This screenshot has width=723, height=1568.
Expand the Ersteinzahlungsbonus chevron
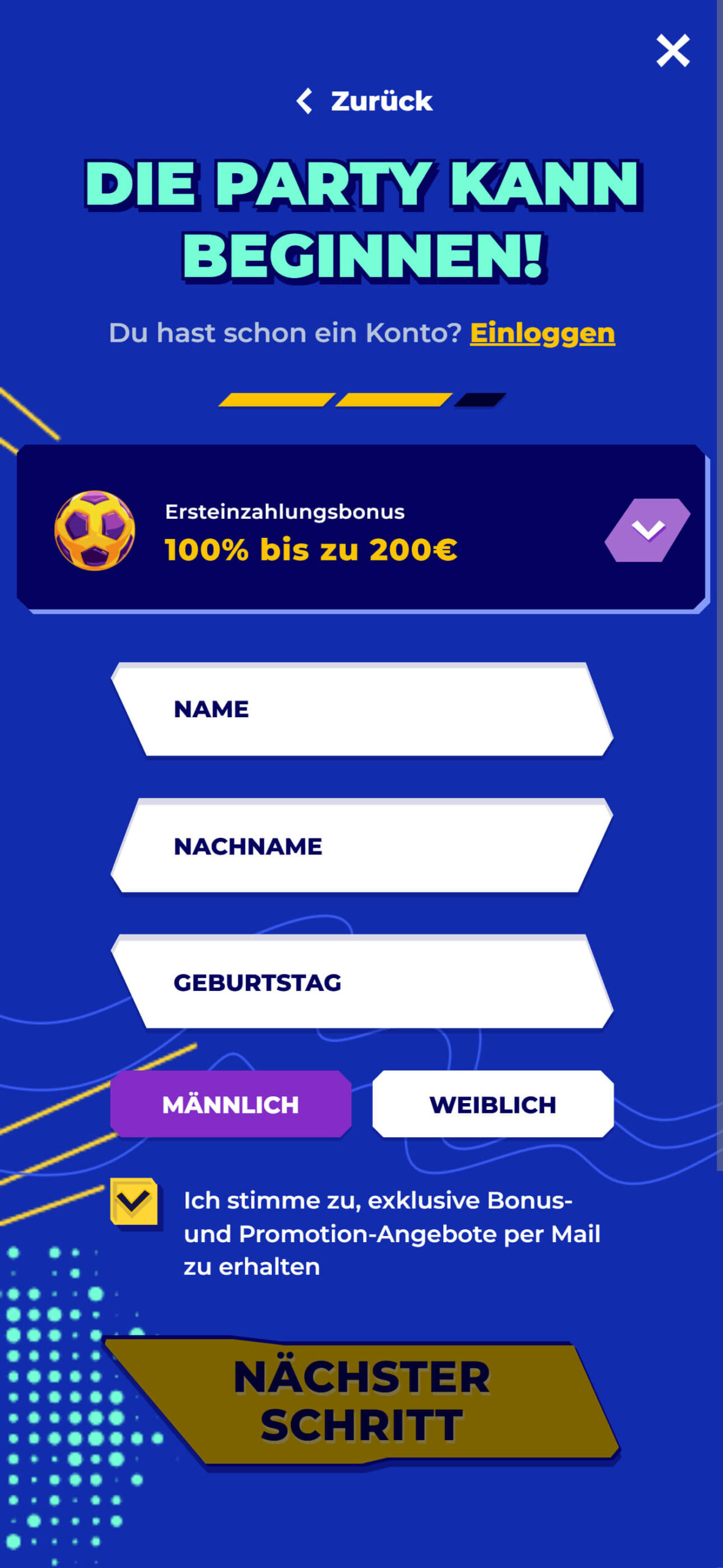pos(648,530)
